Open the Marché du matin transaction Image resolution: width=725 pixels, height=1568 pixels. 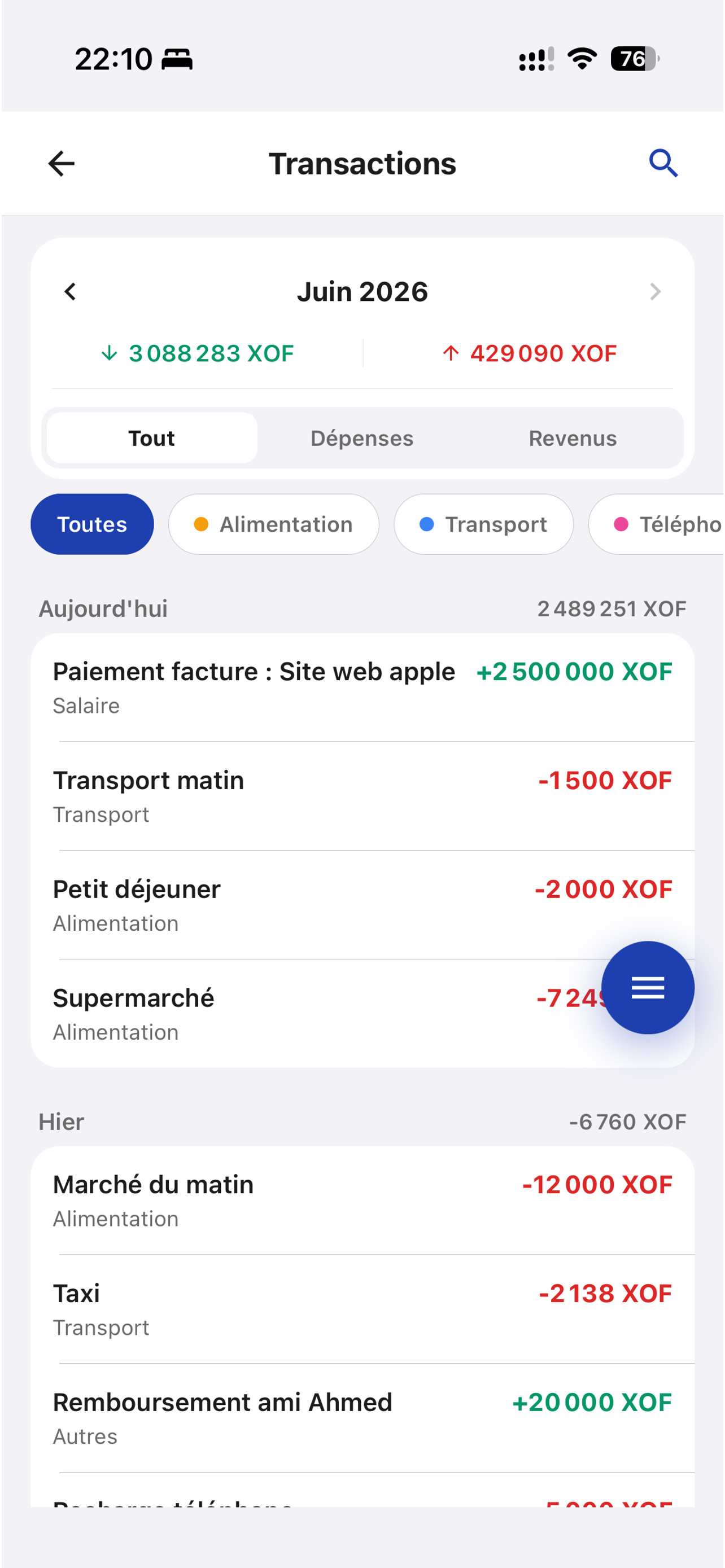pyautogui.click(x=363, y=1201)
